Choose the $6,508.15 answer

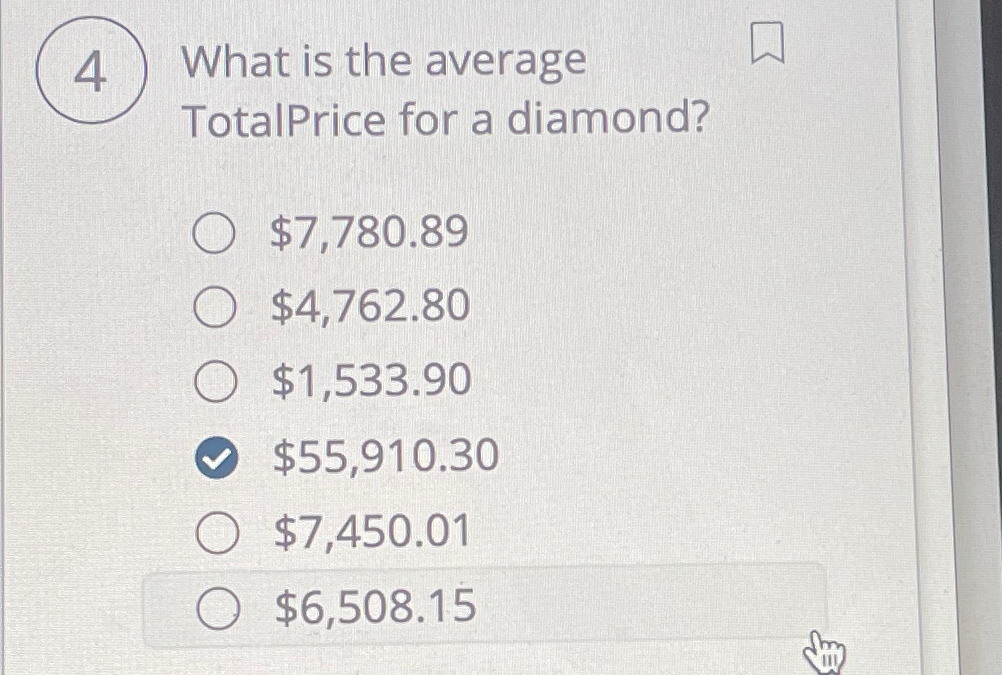215,608
